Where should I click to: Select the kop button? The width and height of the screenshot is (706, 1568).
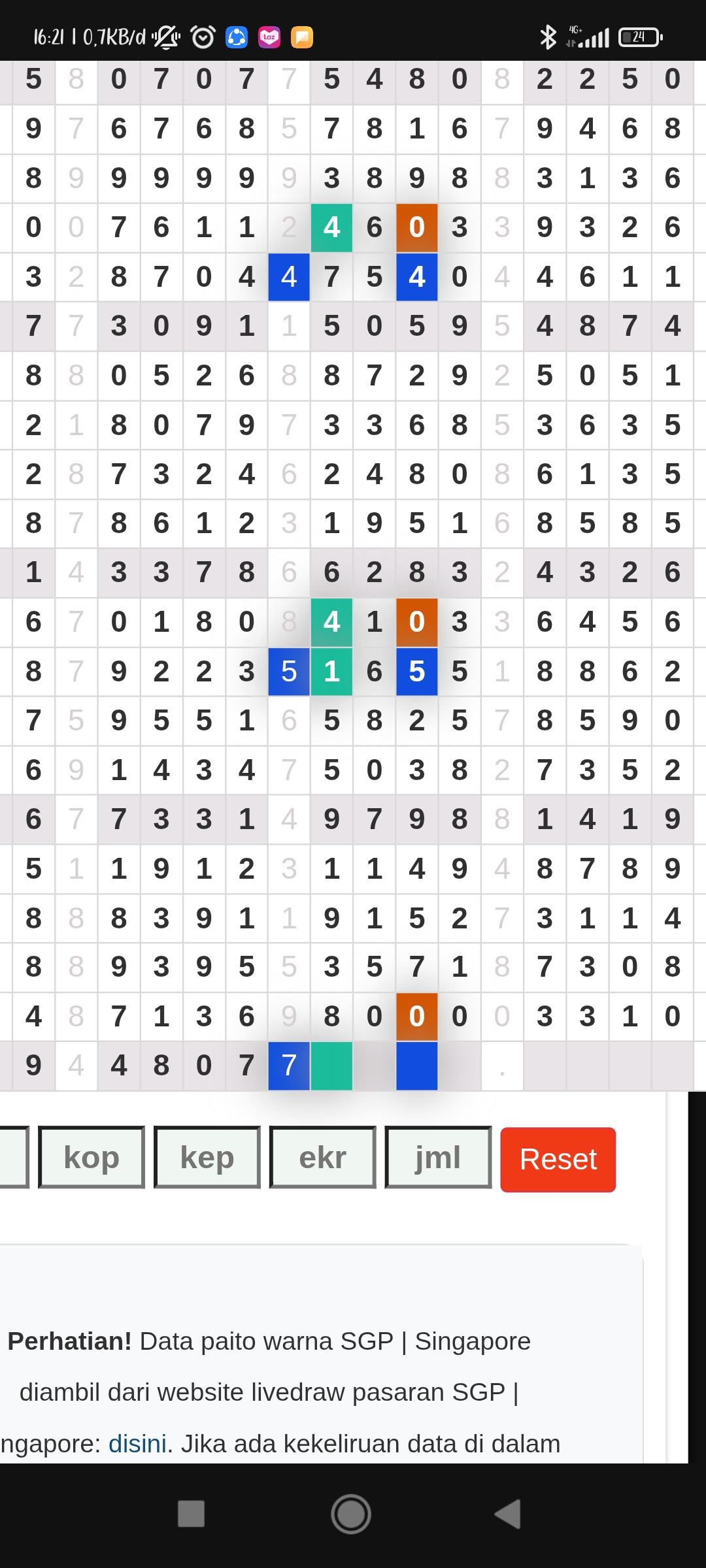pos(92,1158)
